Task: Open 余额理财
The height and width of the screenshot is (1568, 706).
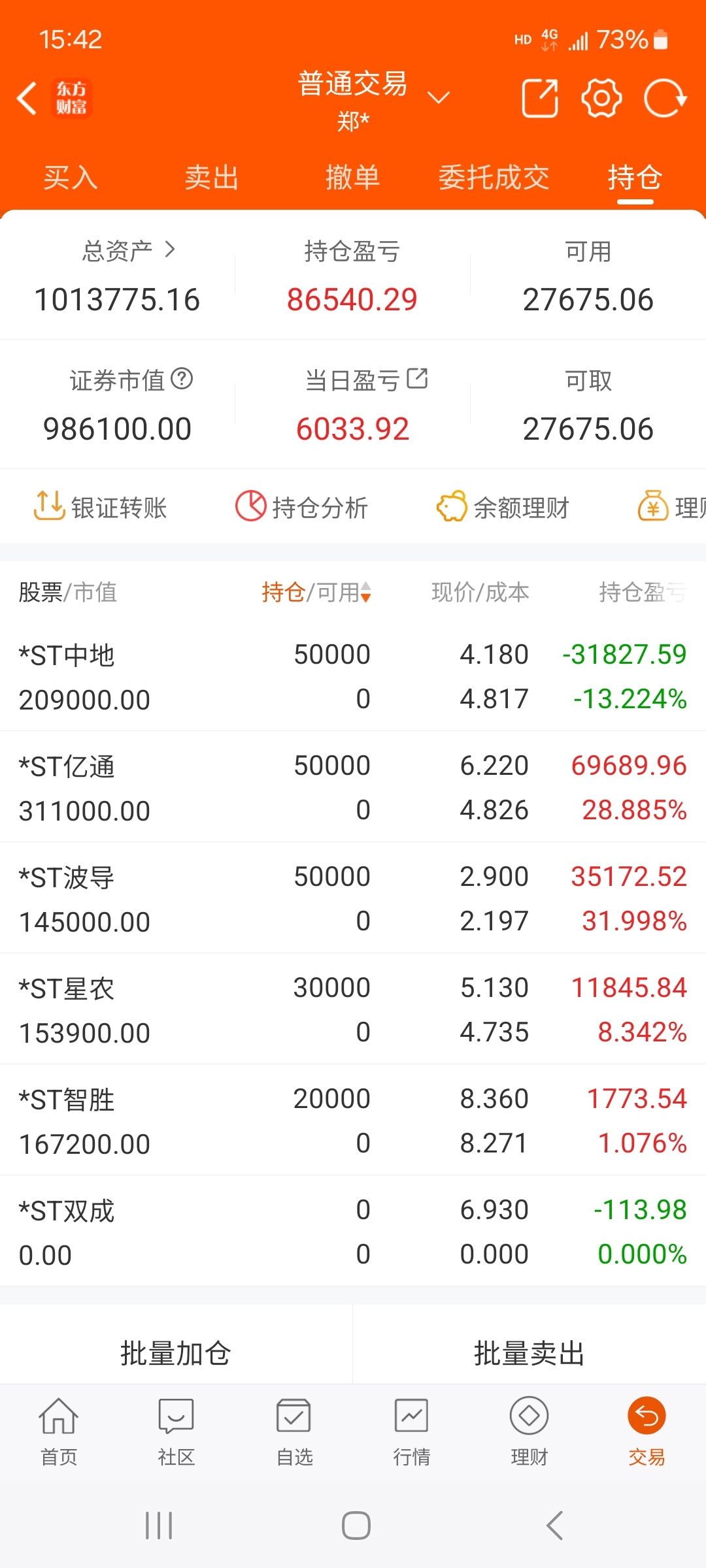Action: [x=503, y=507]
